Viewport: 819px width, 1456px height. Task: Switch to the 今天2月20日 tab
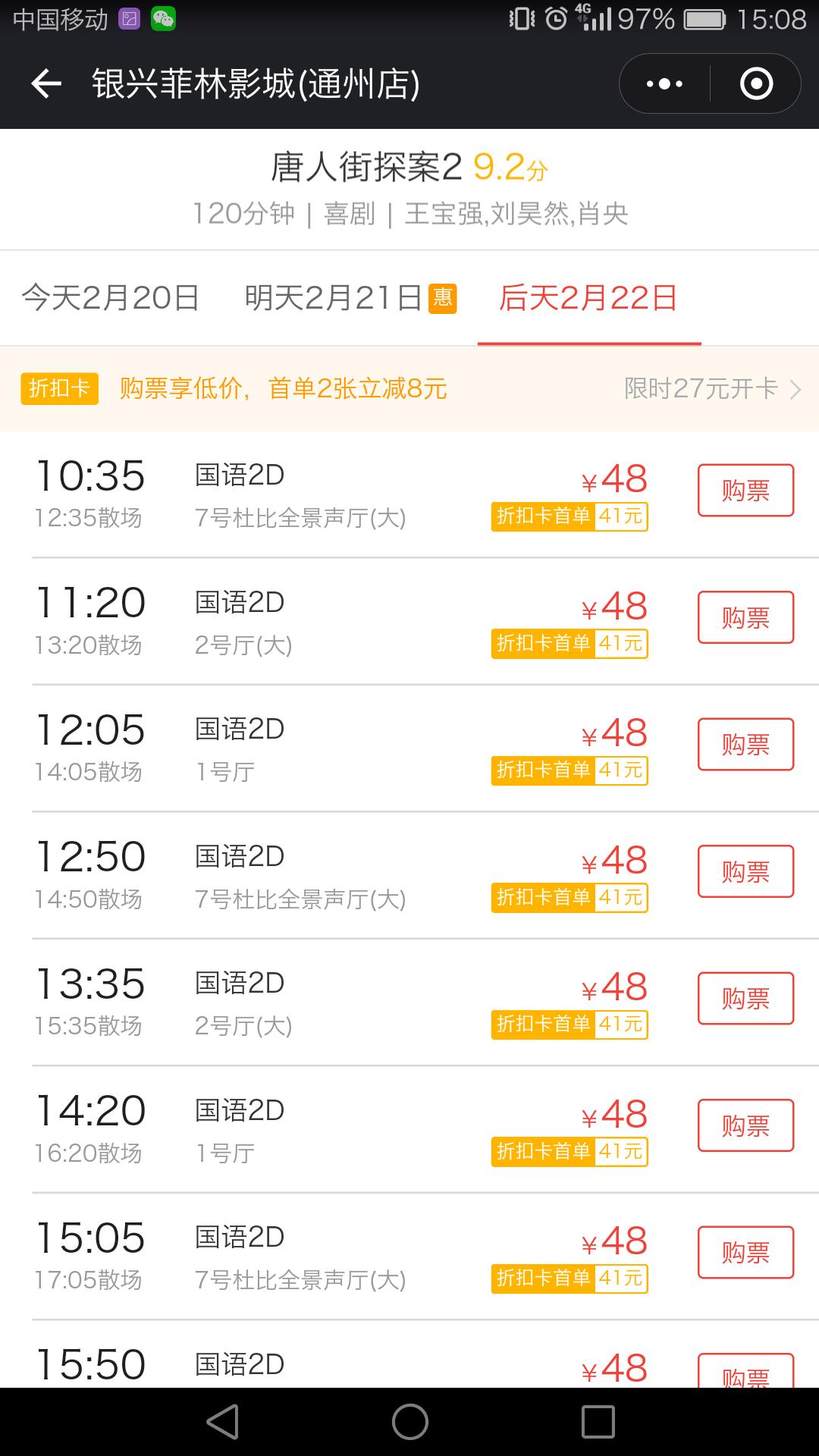click(111, 298)
